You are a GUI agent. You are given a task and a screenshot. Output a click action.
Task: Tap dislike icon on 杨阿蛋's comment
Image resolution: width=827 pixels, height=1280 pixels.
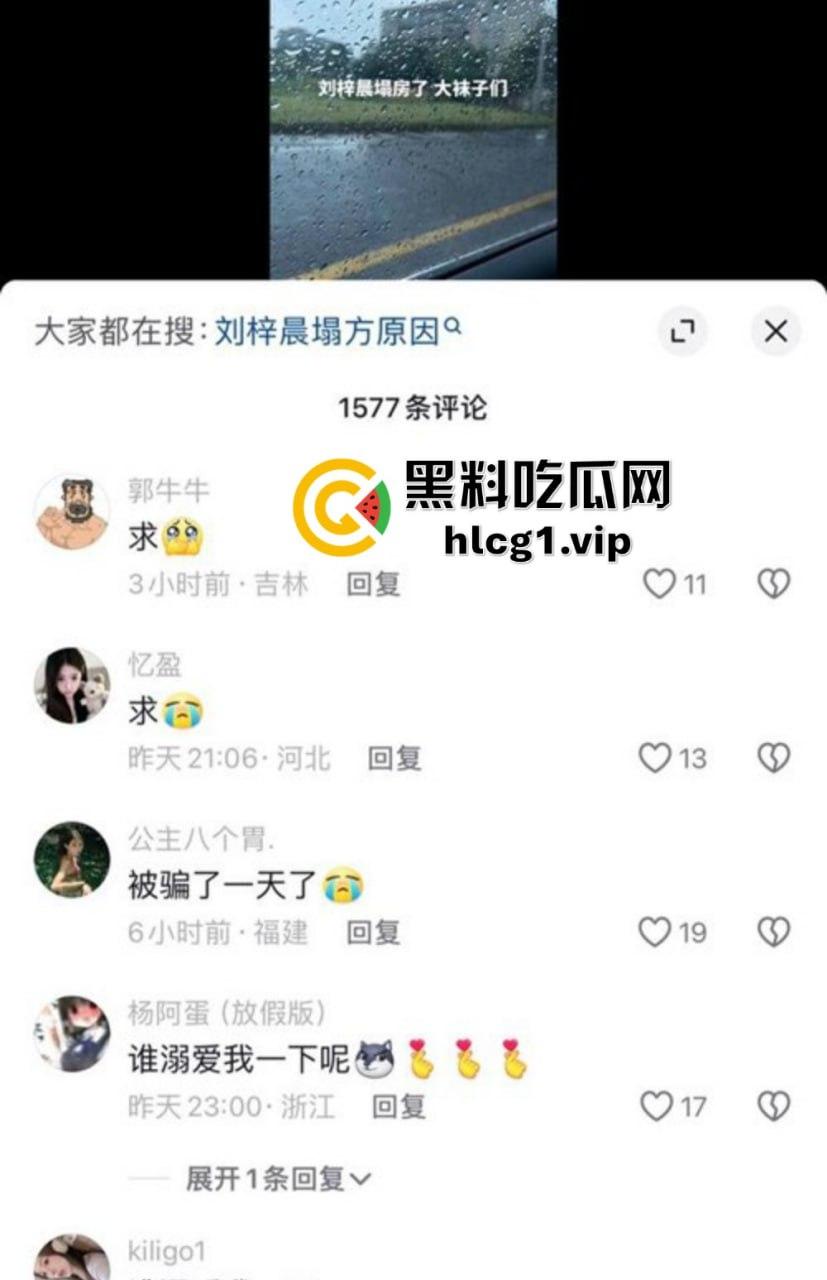pos(775,1106)
